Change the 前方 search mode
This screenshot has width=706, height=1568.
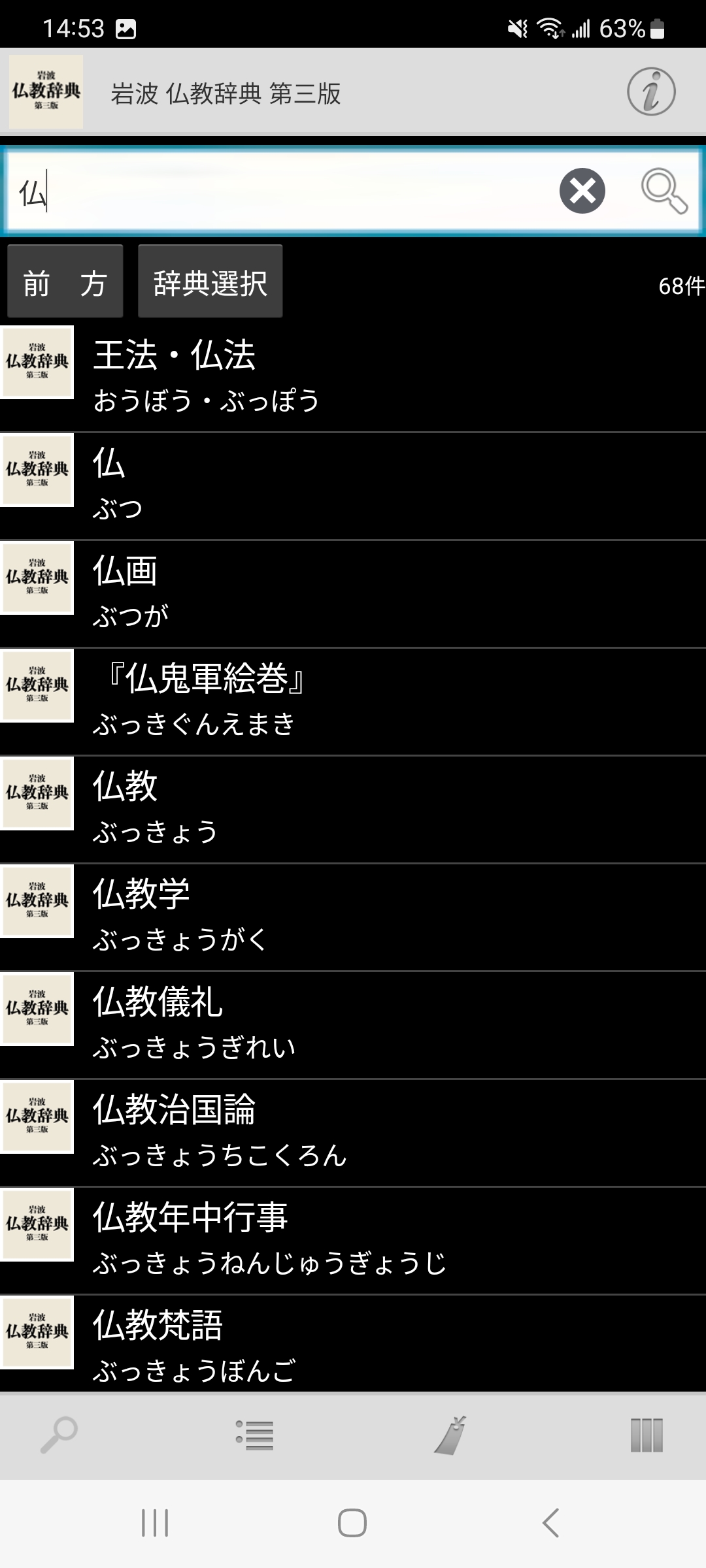(65, 282)
